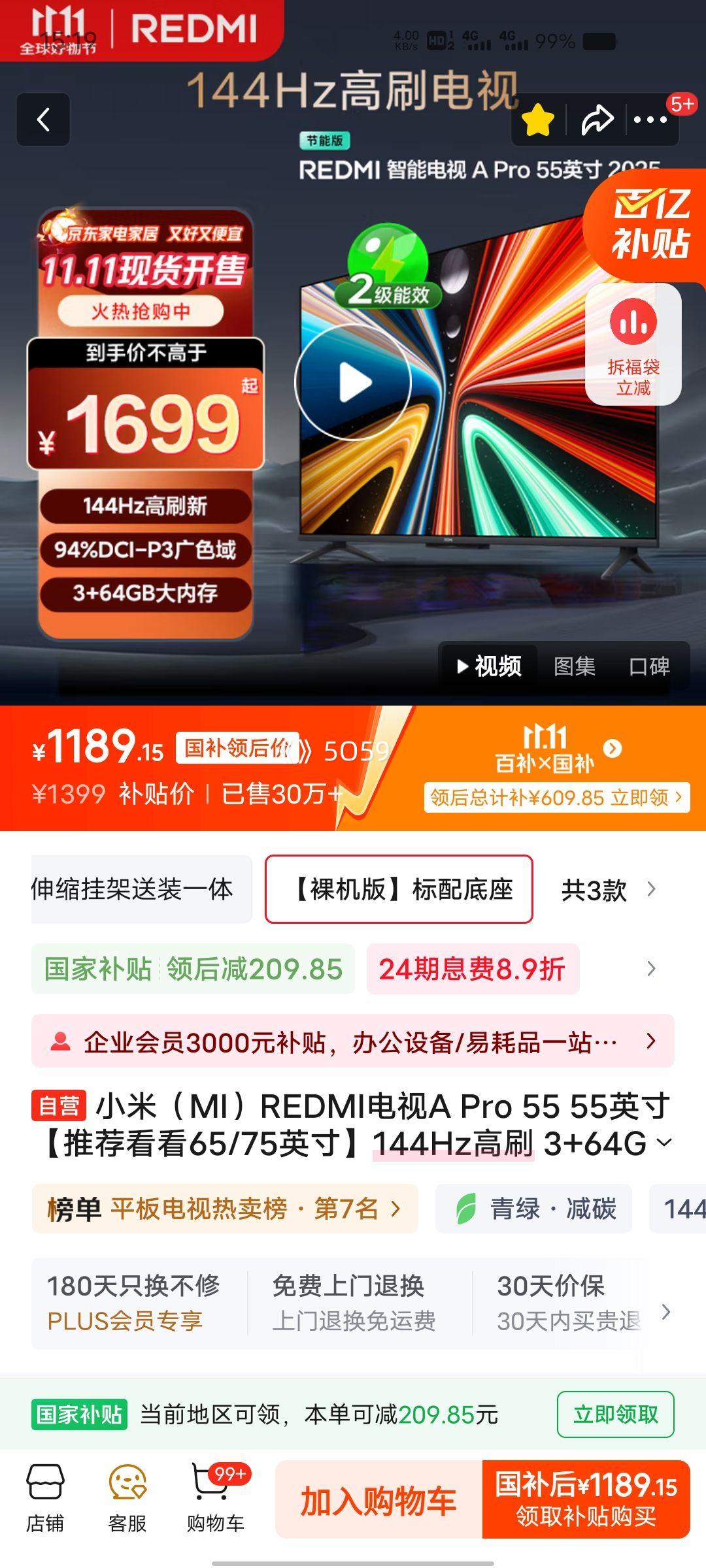Switch to the 口碑 reviews tab
The height and width of the screenshot is (1568, 706).
point(648,666)
